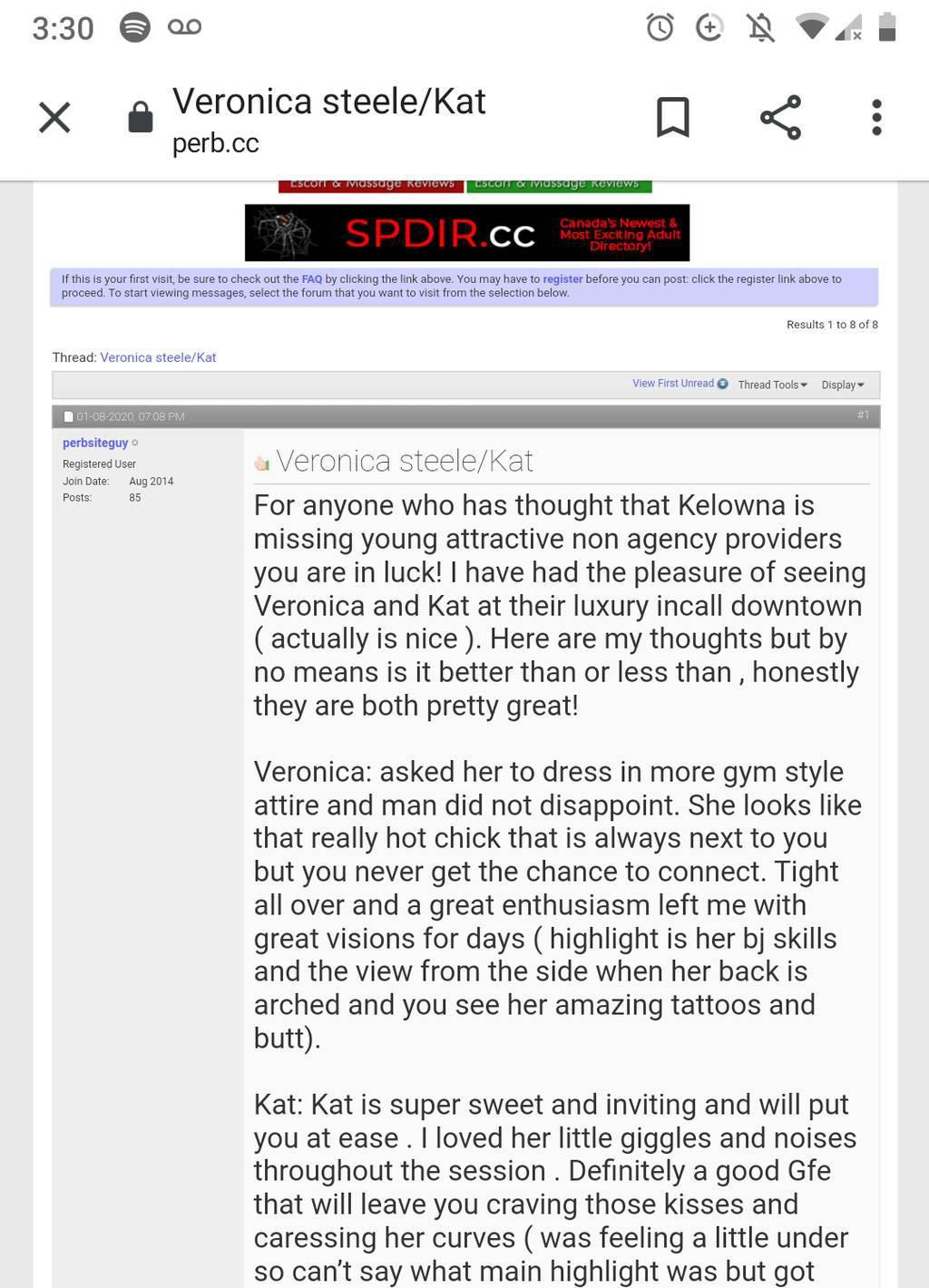
Task: Open green Escort & Massage Reviews button
Action: click(558, 185)
